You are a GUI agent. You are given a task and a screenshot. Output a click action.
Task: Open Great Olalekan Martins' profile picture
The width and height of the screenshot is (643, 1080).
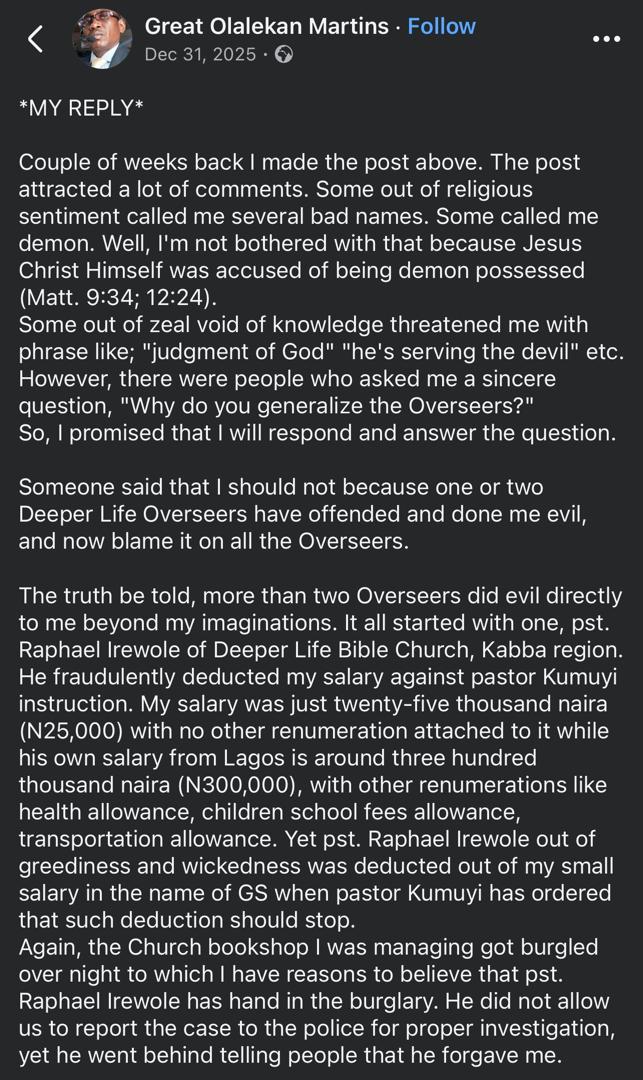click(x=103, y=39)
